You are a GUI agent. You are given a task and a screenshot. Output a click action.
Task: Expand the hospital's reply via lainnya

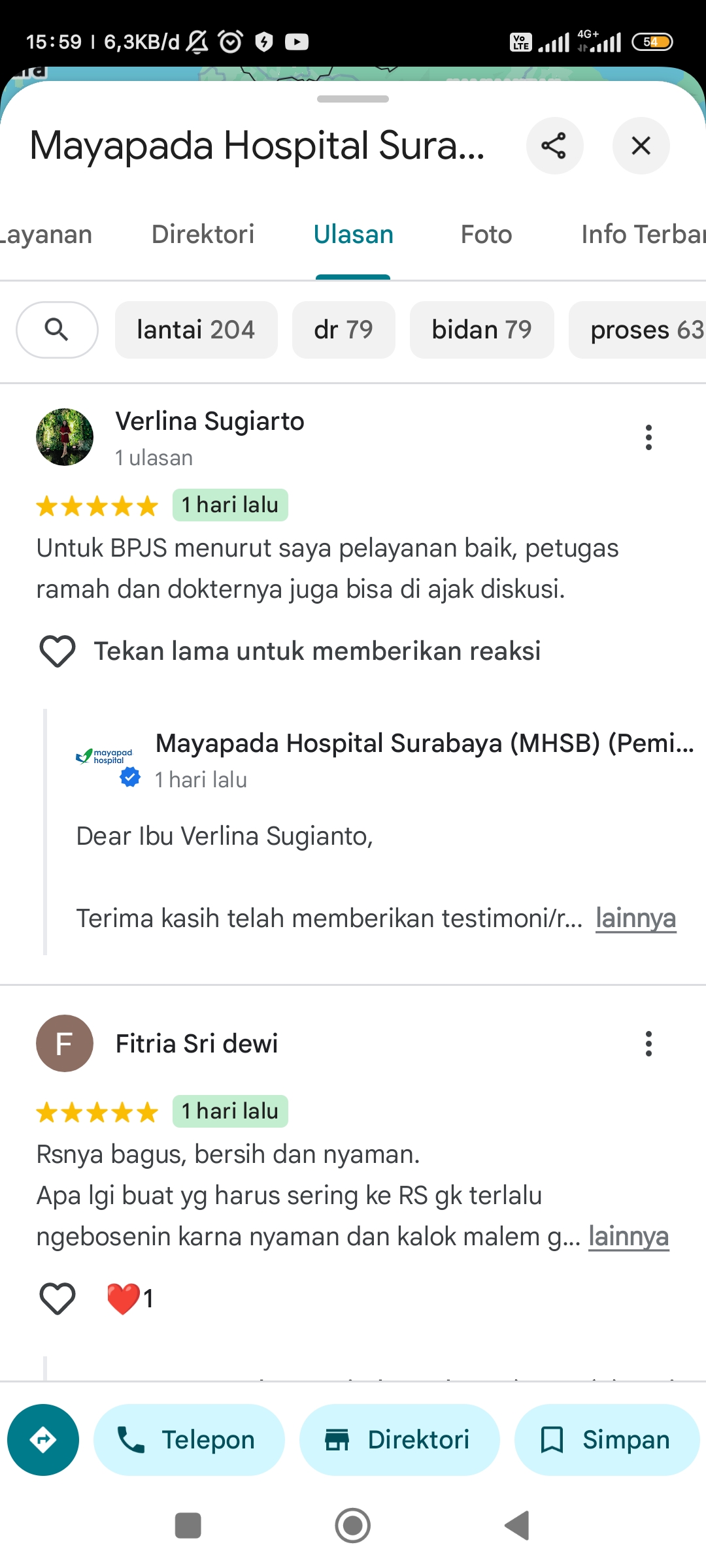pyautogui.click(x=635, y=918)
